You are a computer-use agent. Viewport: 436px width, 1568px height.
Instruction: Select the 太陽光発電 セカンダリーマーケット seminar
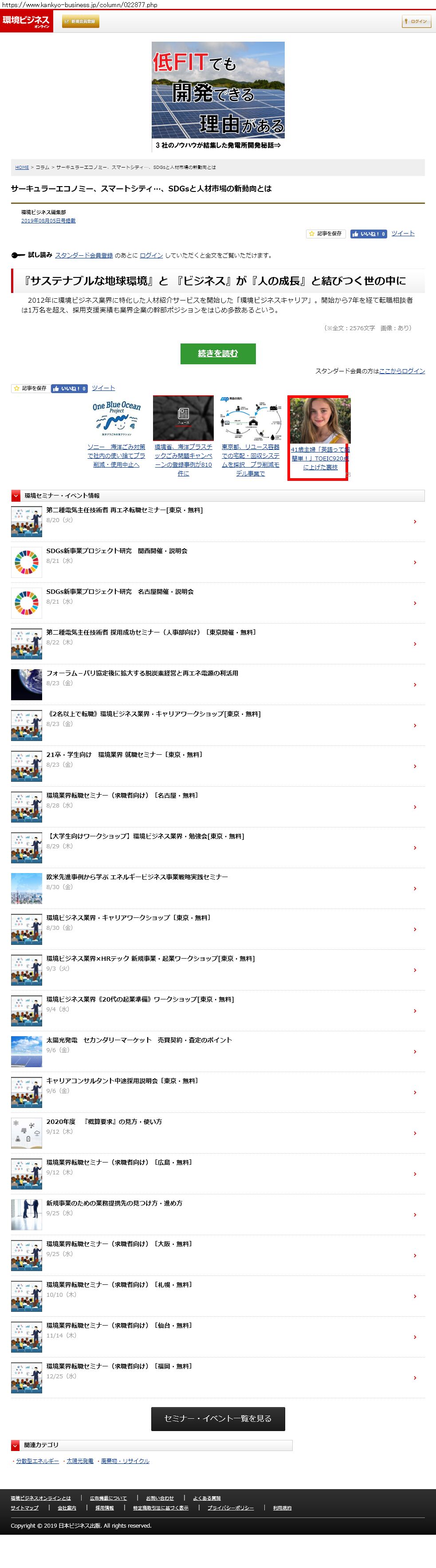pyautogui.click(x=139, y=1040)
